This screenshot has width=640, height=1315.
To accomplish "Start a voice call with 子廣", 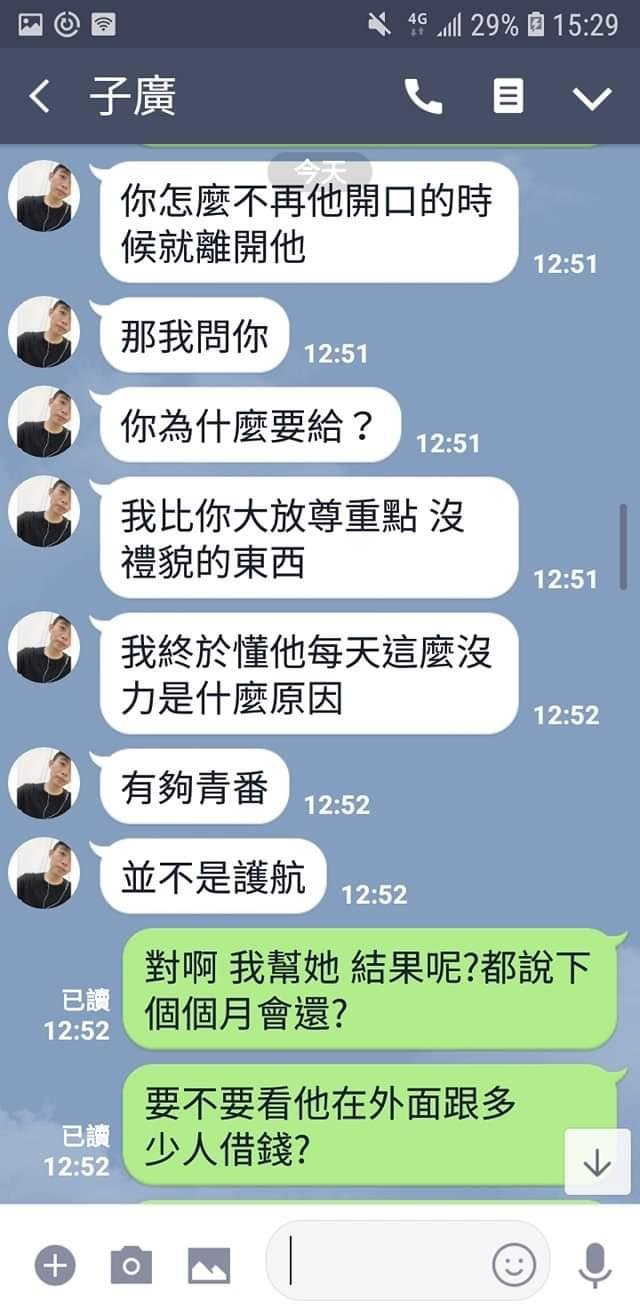I will pos(423,97).
